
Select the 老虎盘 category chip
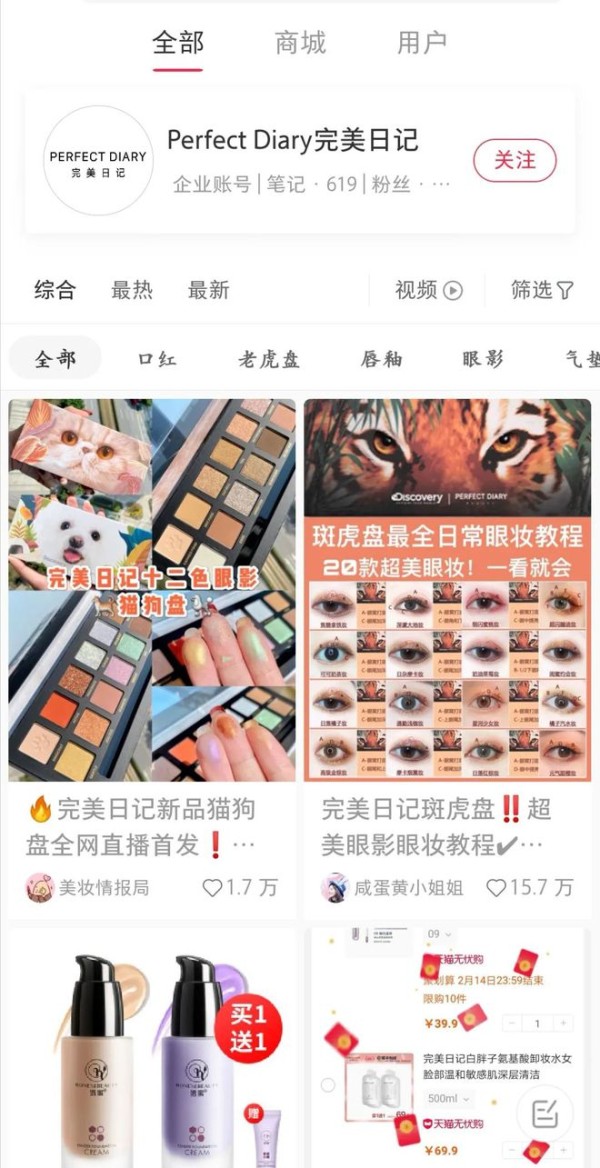coord(268,359)
